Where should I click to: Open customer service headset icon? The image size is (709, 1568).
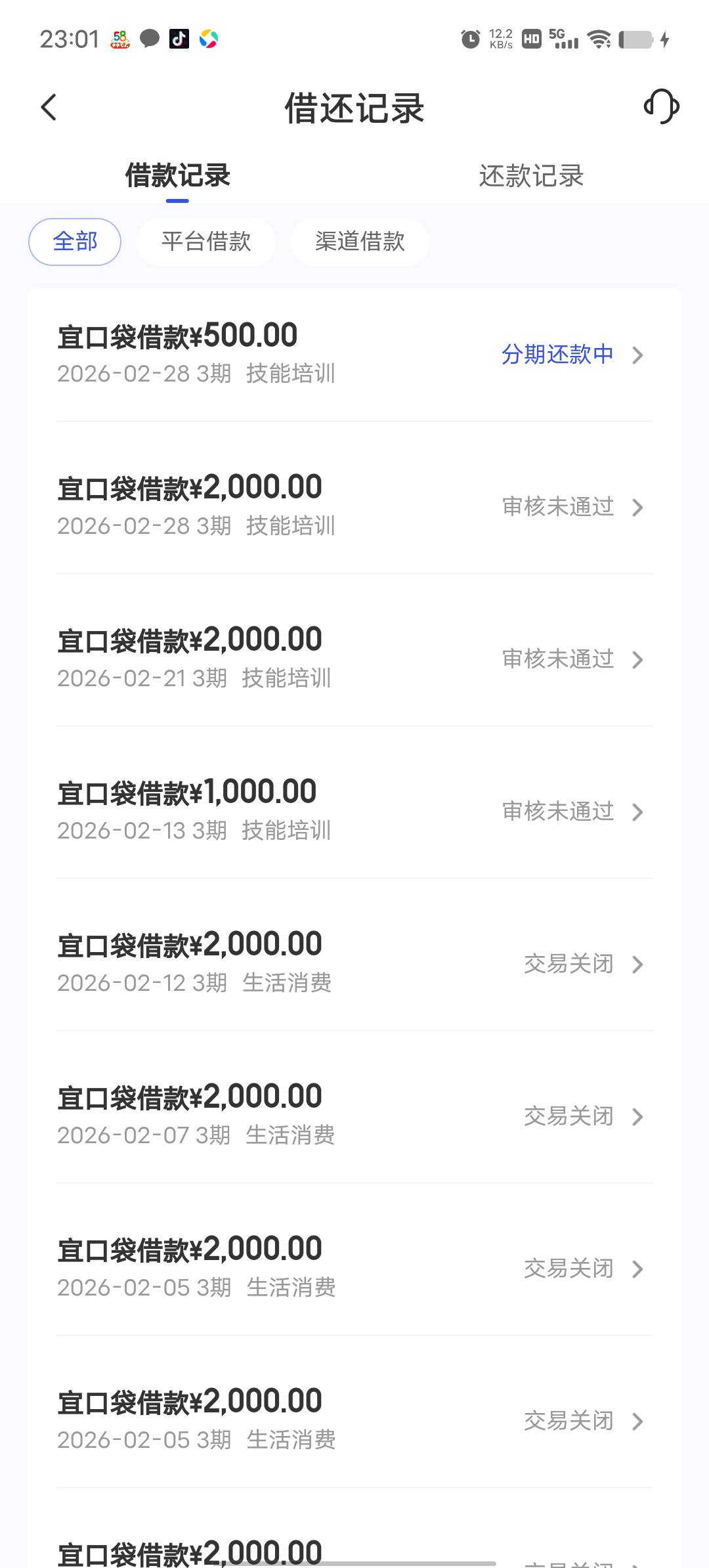[661, 107]
